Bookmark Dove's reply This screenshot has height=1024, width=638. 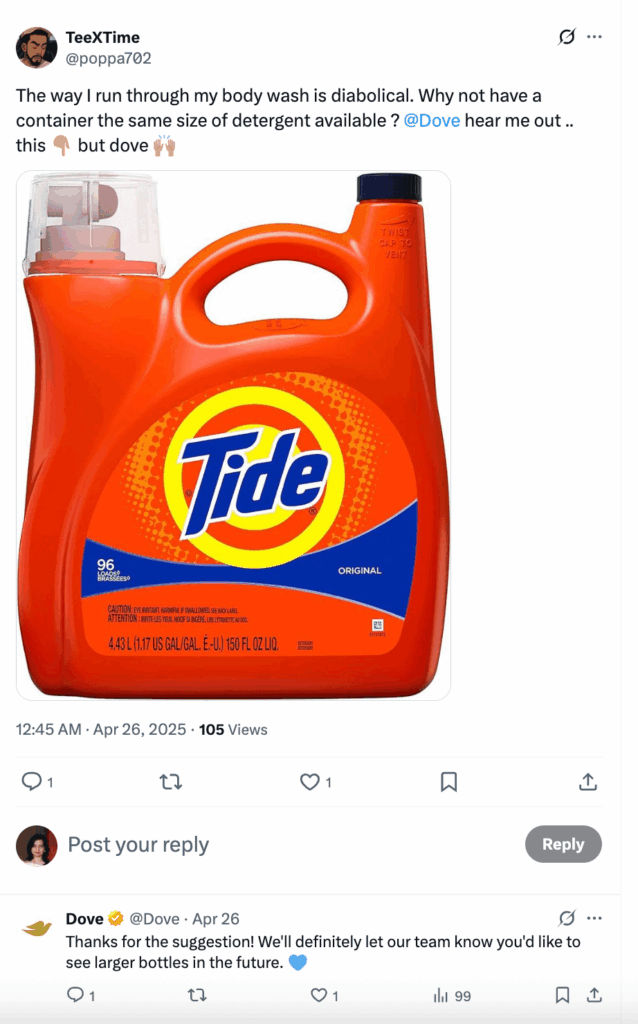point(562,995)
